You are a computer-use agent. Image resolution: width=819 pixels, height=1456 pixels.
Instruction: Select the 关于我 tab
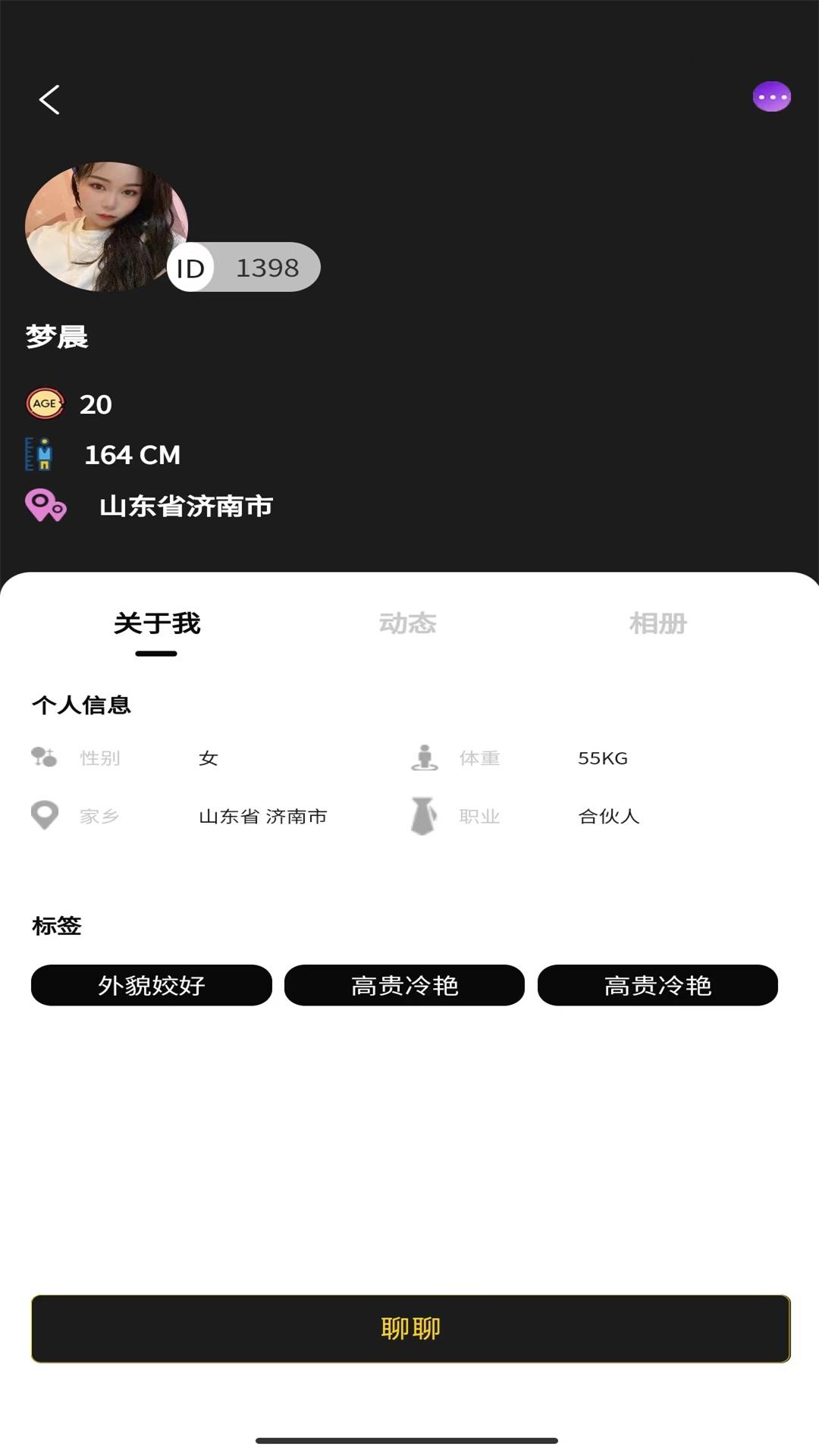157,623
